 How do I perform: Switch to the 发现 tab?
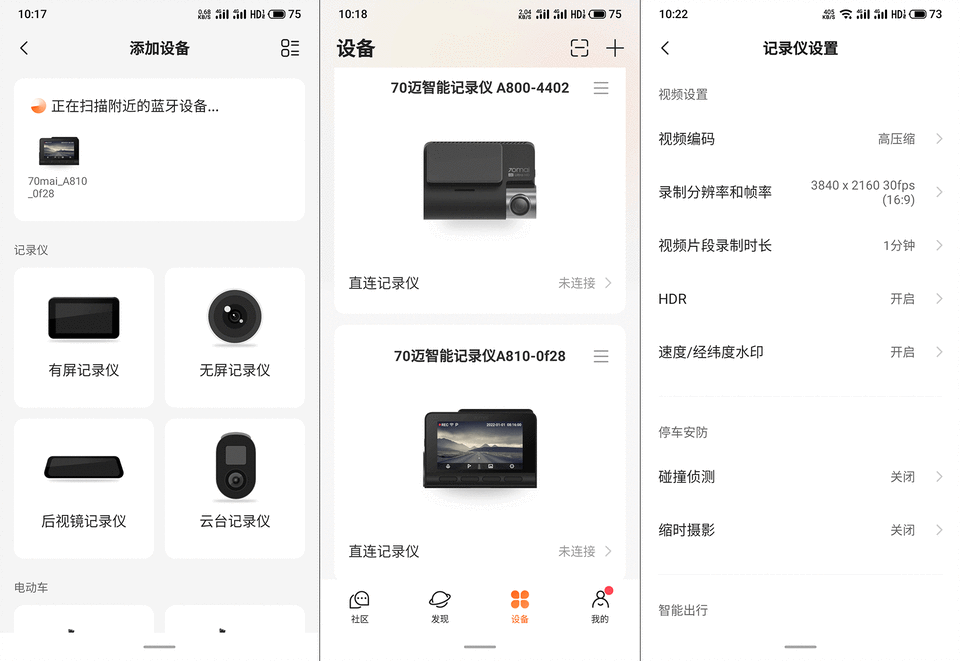440,605
